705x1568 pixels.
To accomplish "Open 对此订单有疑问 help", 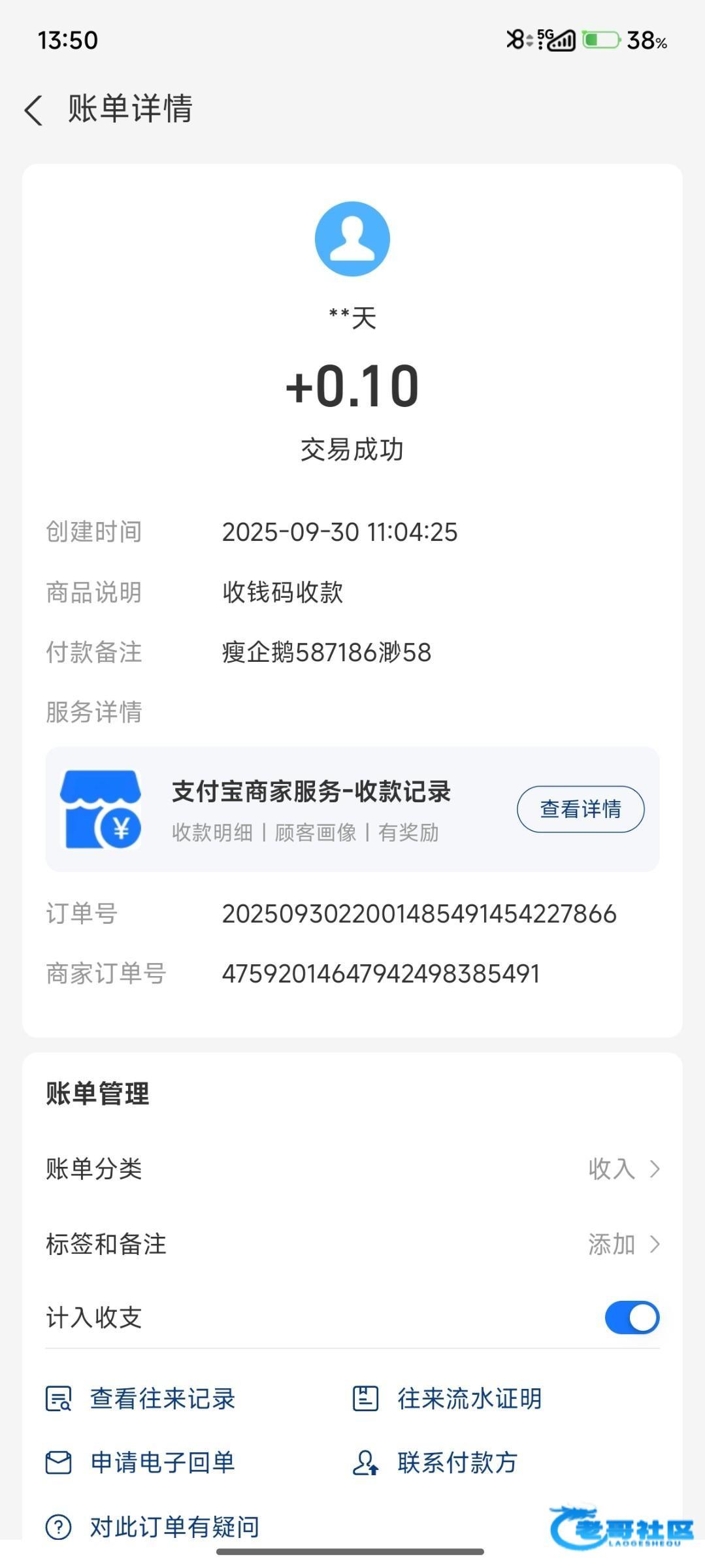I will pos(153,1527).
